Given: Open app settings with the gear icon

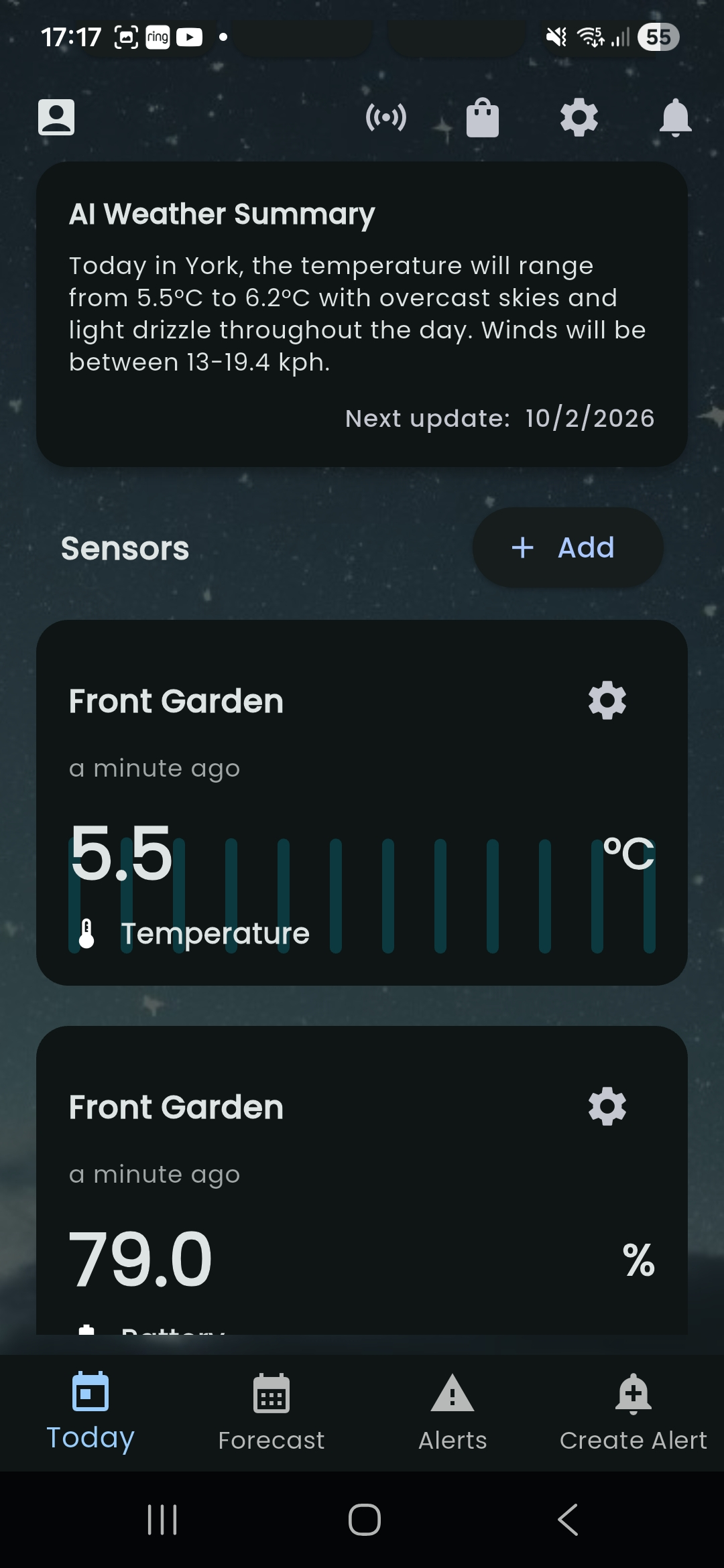Looking at the screenshot, I should [579, 117].
